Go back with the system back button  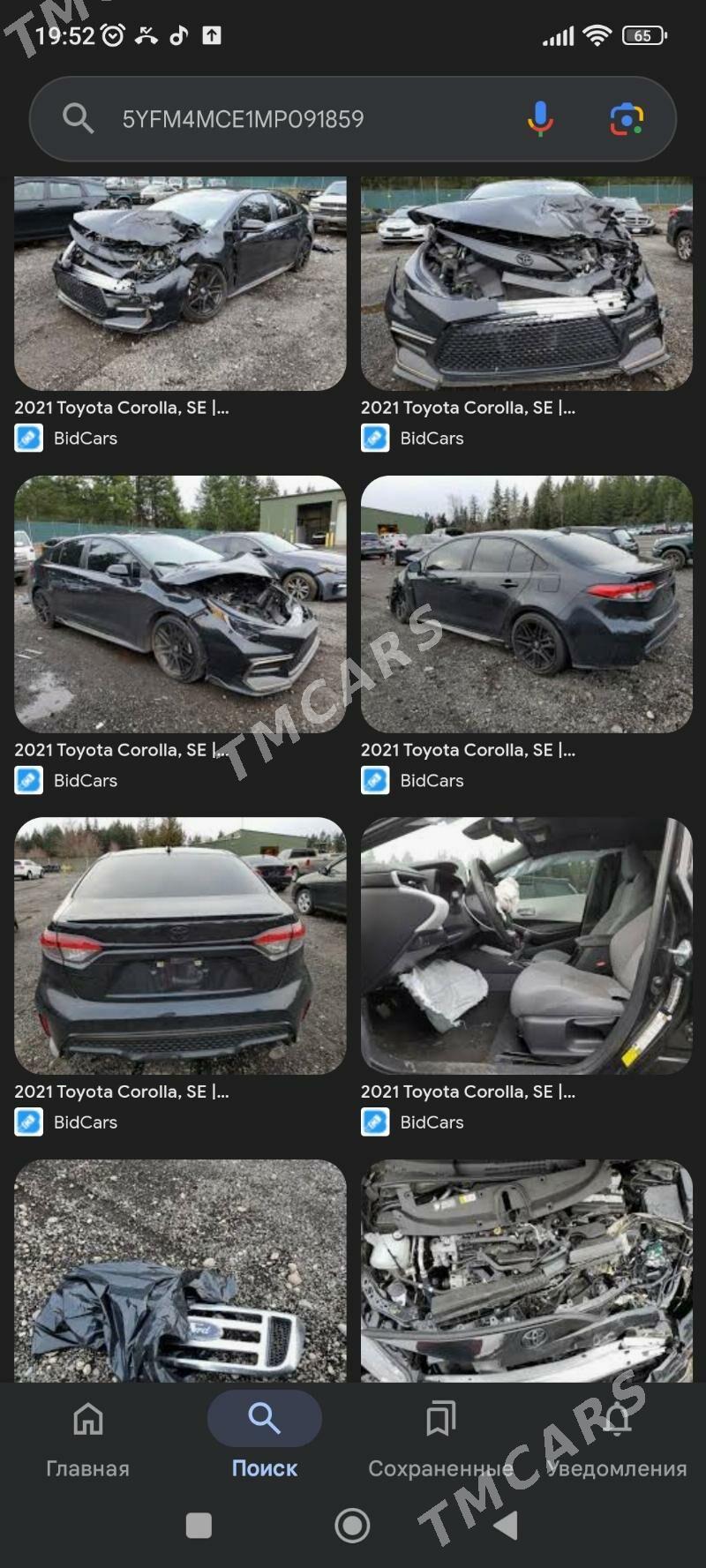pos(506,1525)
